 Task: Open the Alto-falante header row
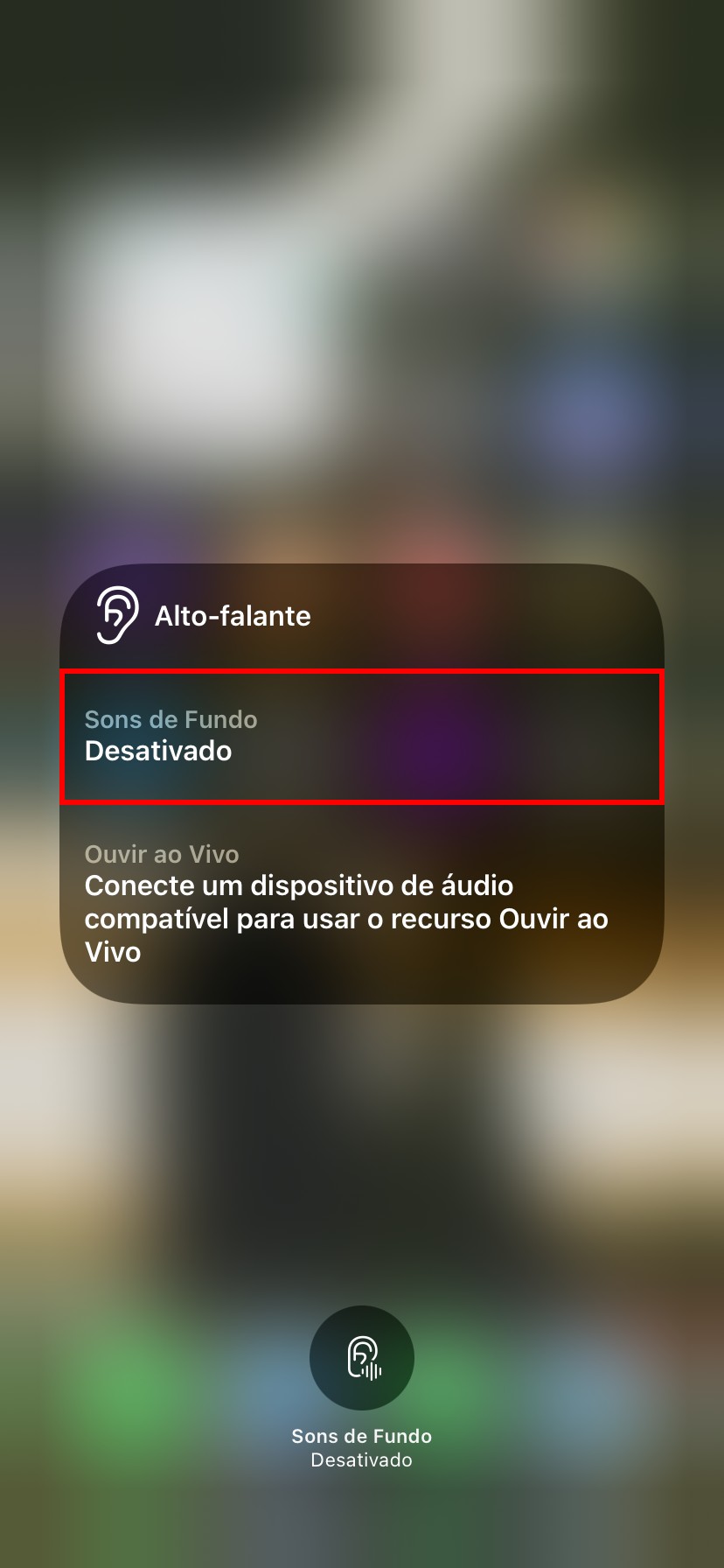click(x=361, y=616)
